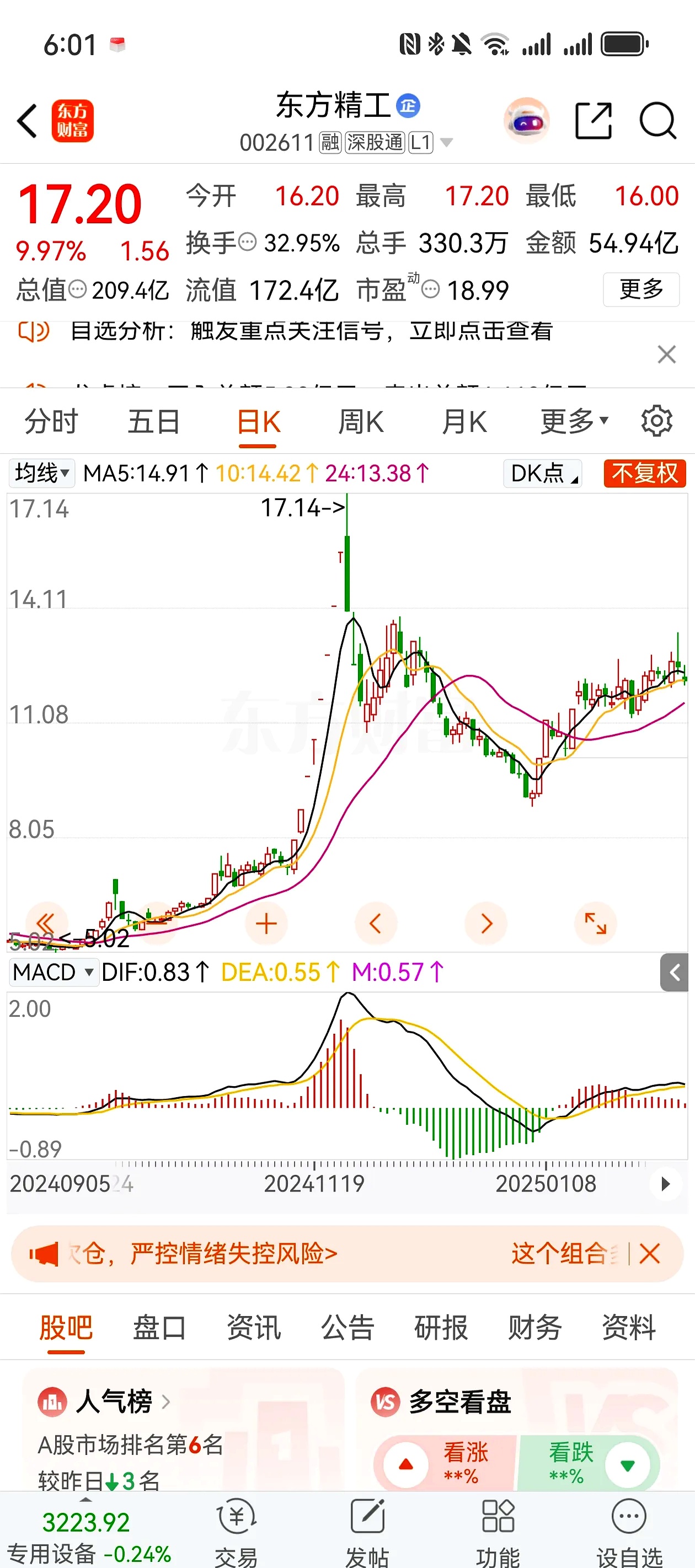Shift chart forward with right chevron arrow
Screen dimensions: 695x1568
pos(485,923)
